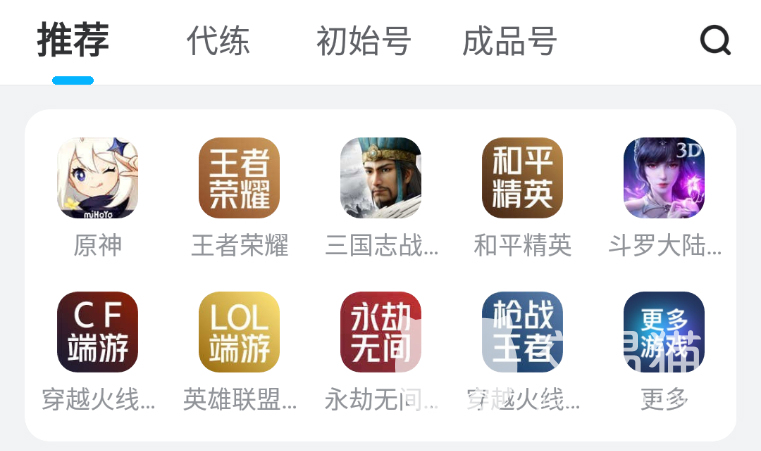Switch to the 成品号 tab
Image resolution: width=761 pixels, height=451 pixels.
509,42
